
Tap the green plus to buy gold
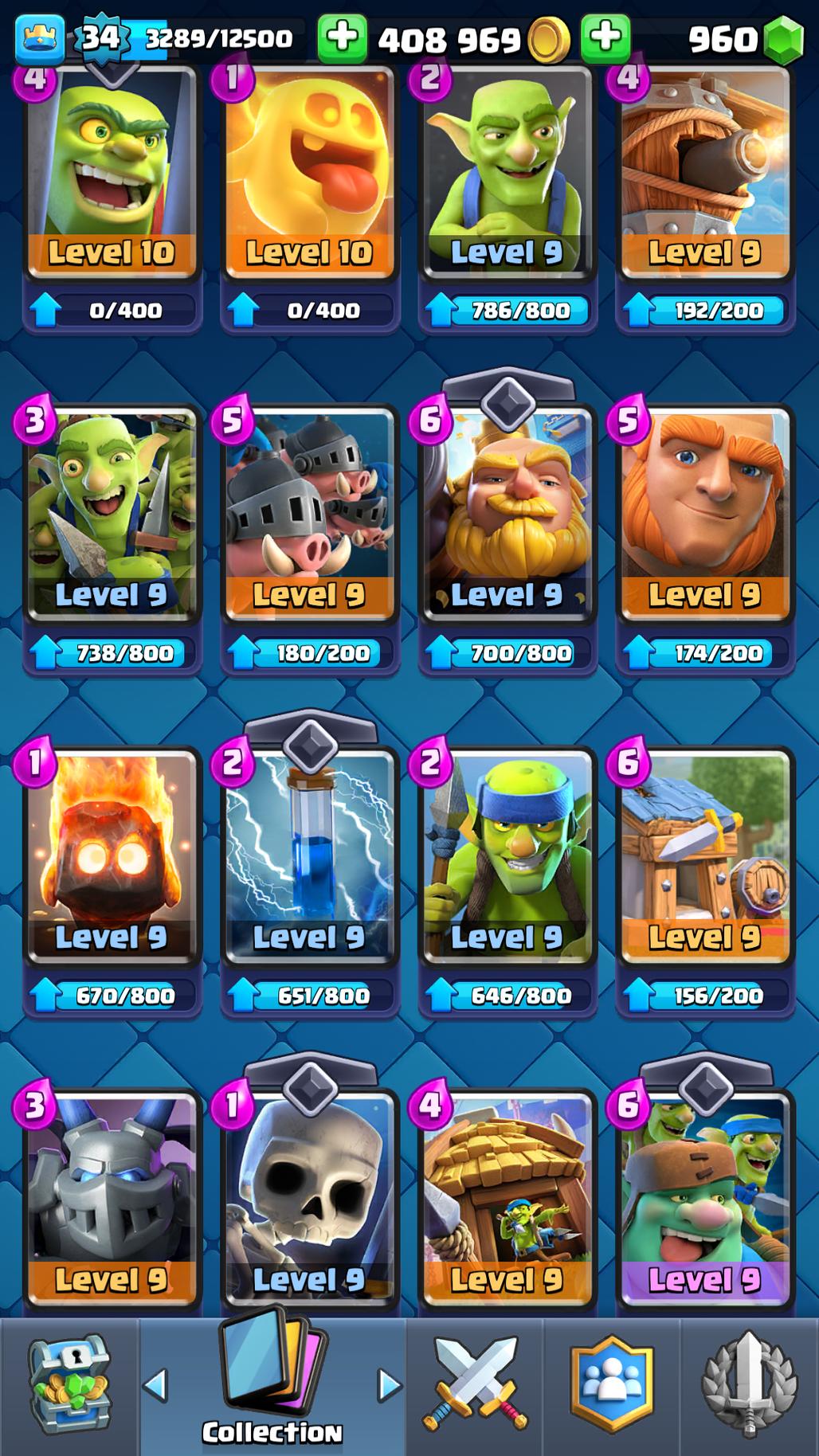coord(343,37)
